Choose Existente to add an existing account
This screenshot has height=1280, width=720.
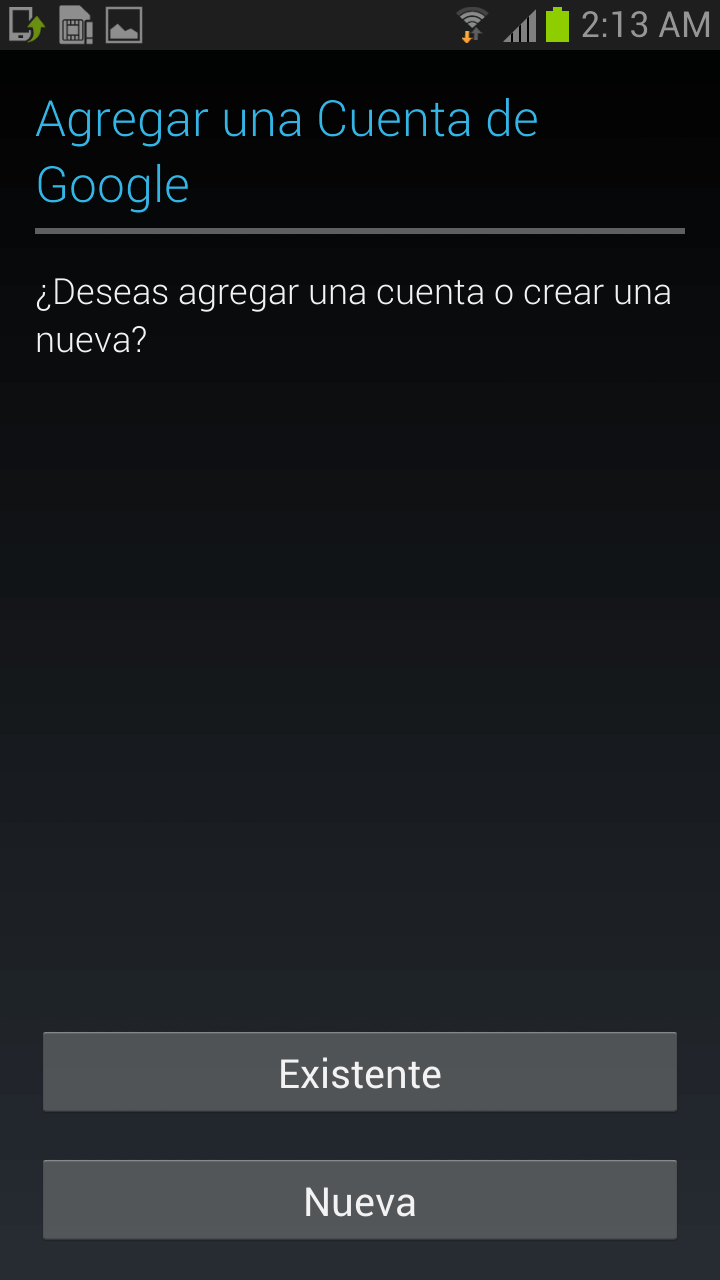[360, 1072]
